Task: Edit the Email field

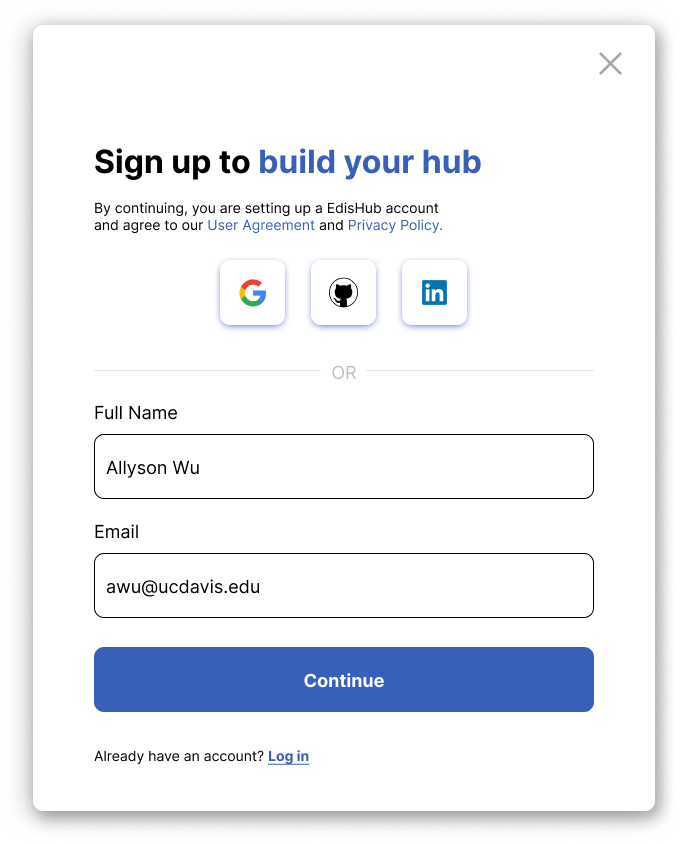Action: coord(344,586)
